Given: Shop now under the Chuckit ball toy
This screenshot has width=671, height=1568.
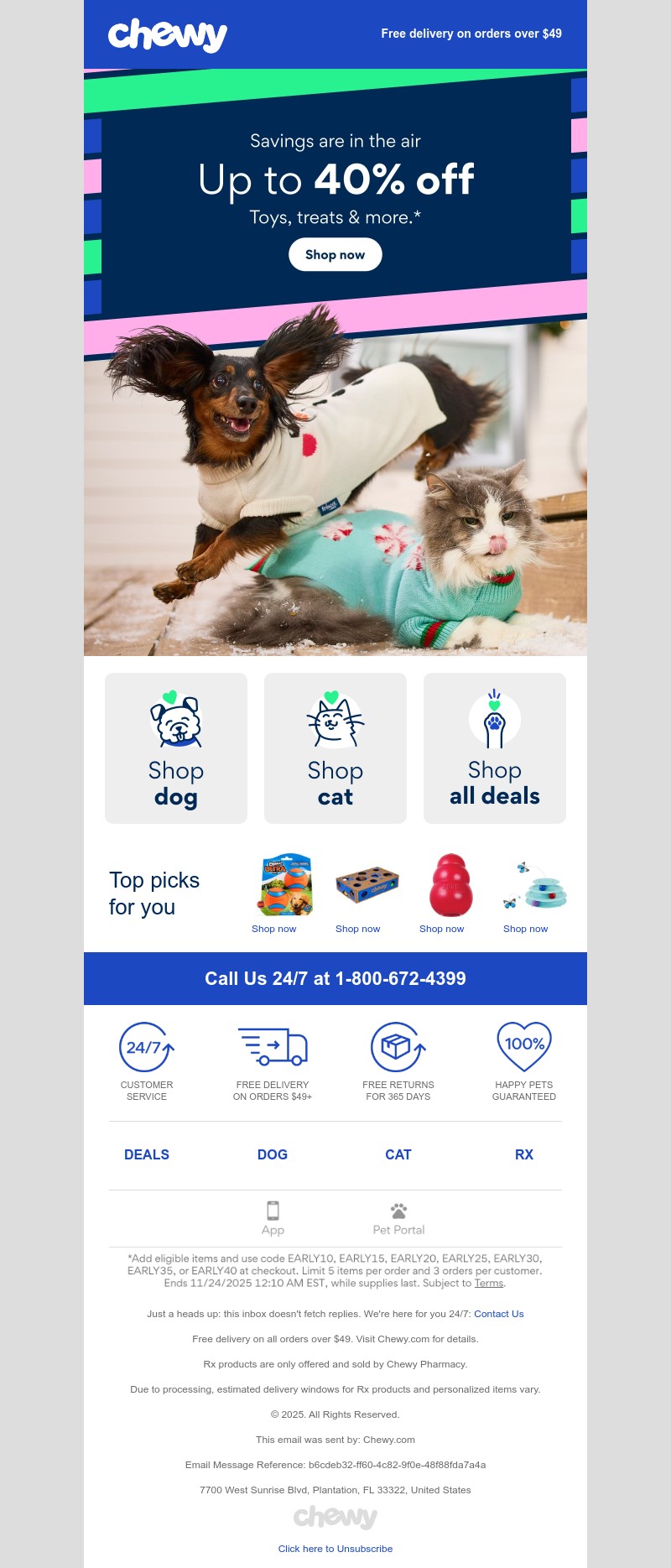Looking at the screenshot, I should [274, 929].
